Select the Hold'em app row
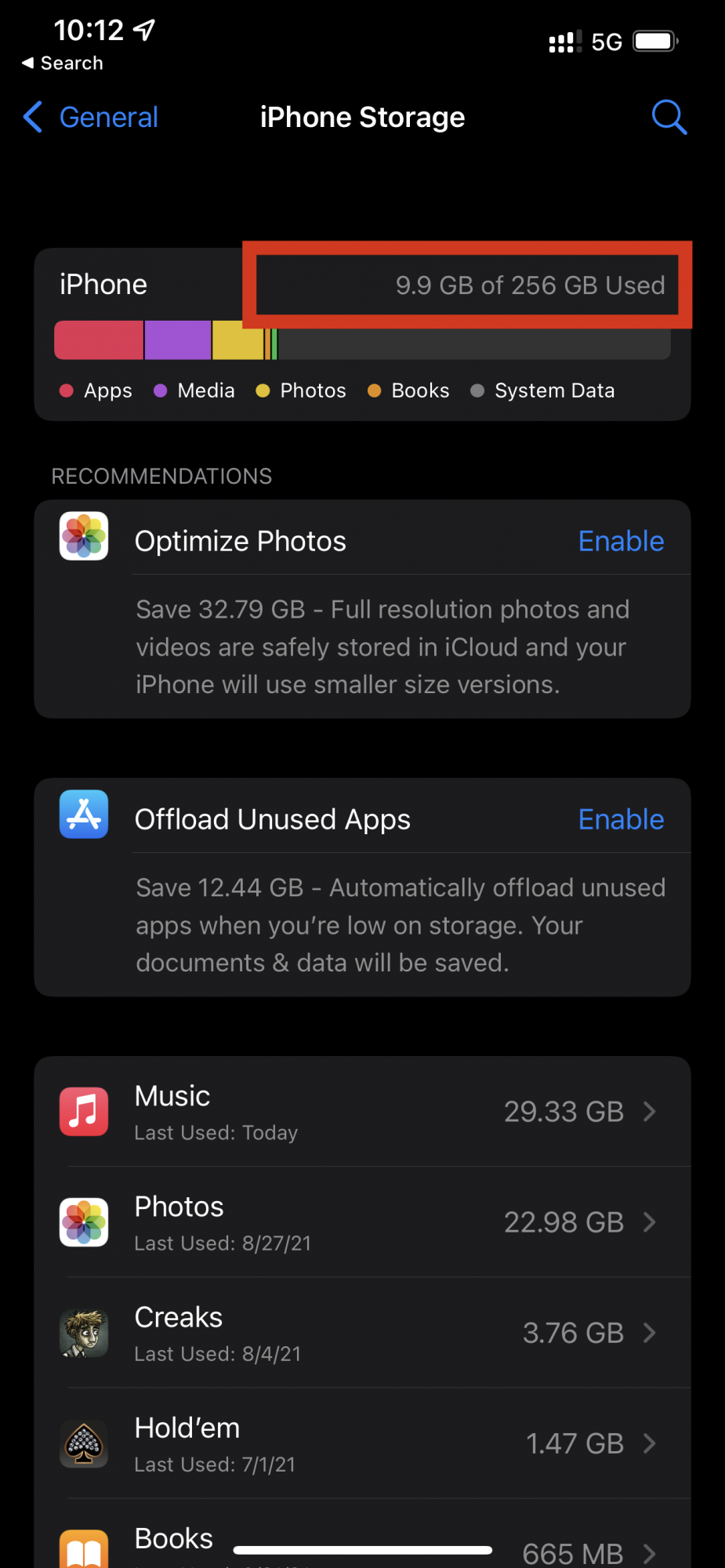Screen dimensions: 725x1568 [362, 1443]
